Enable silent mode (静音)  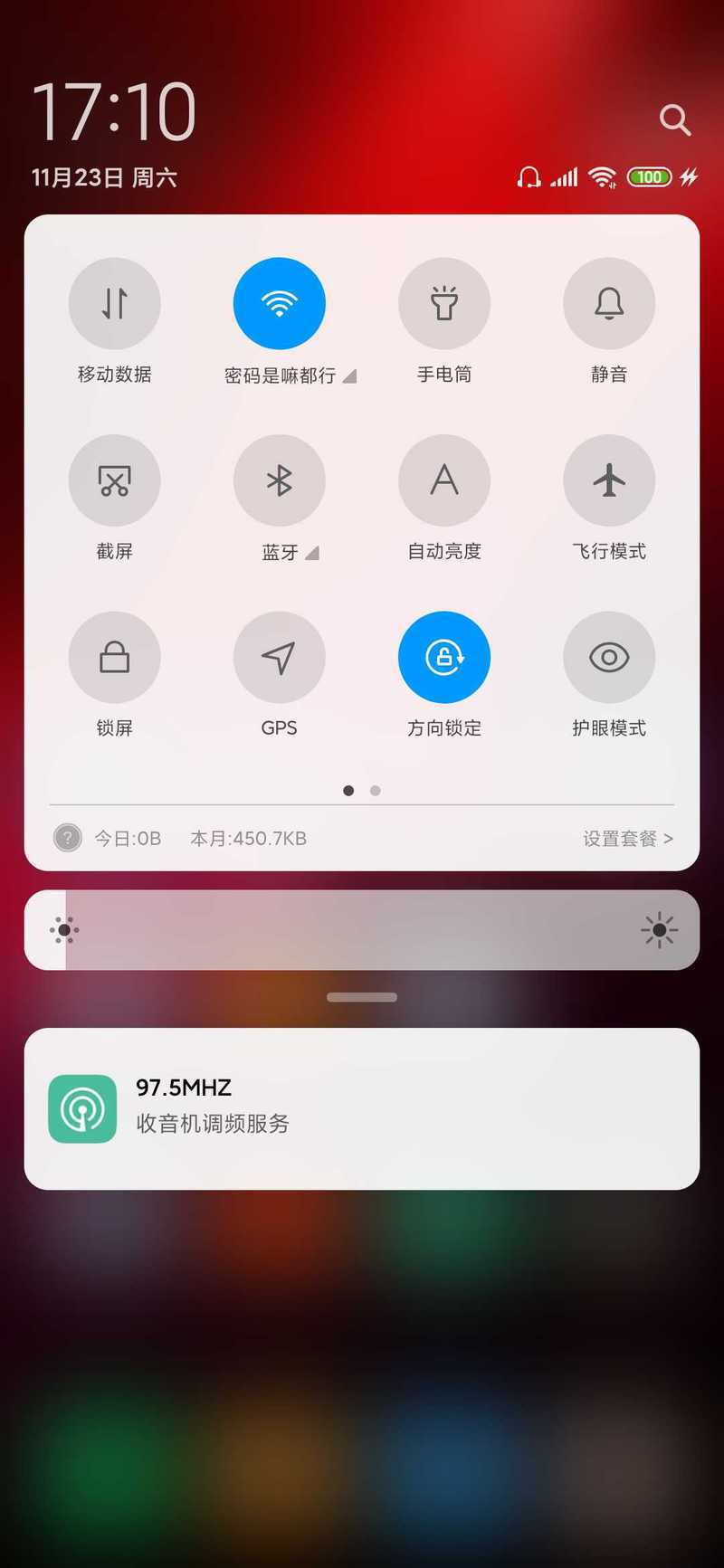[609, 304]
